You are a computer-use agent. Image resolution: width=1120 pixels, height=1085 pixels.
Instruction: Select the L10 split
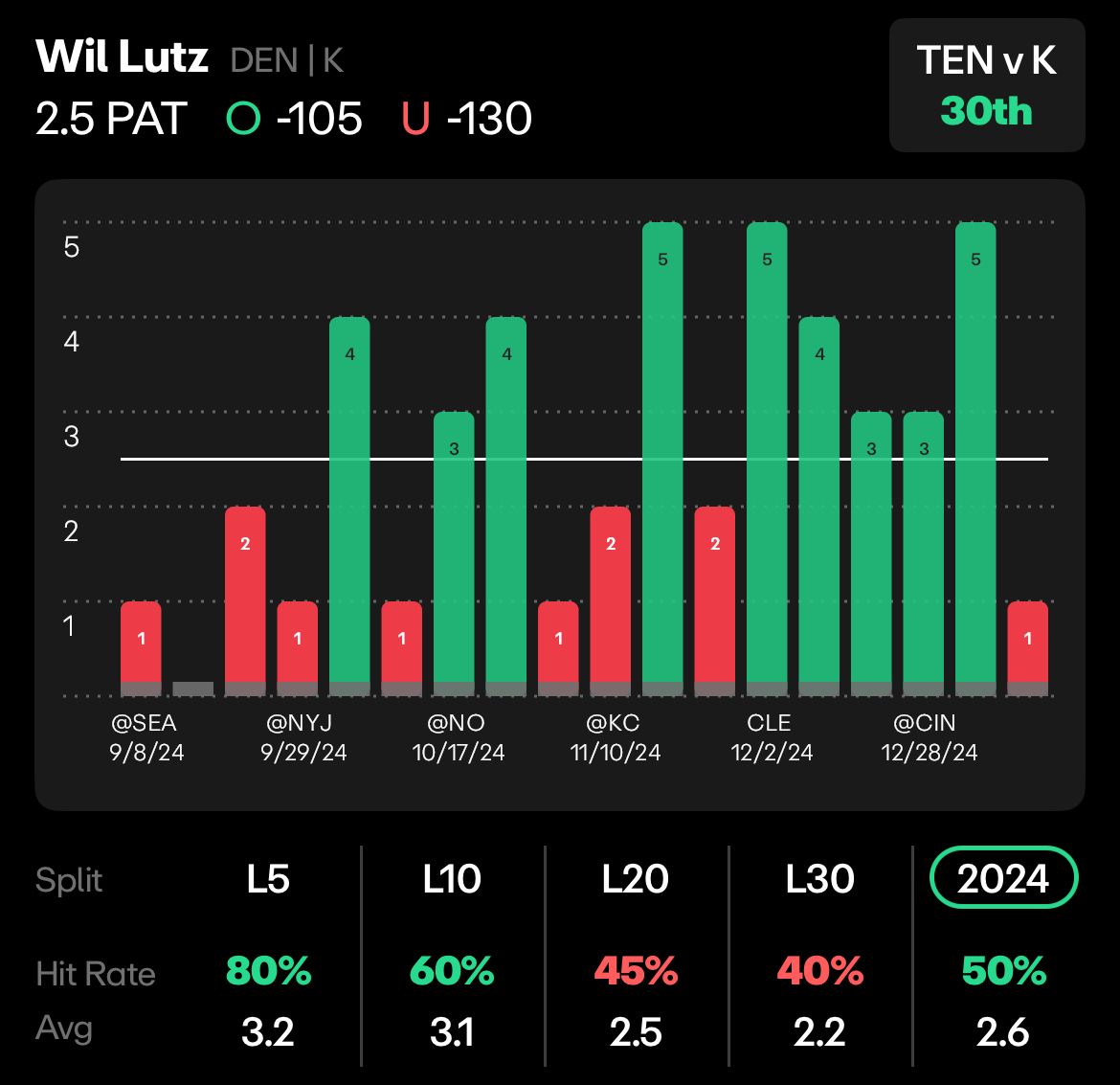[x=452, y=879]
